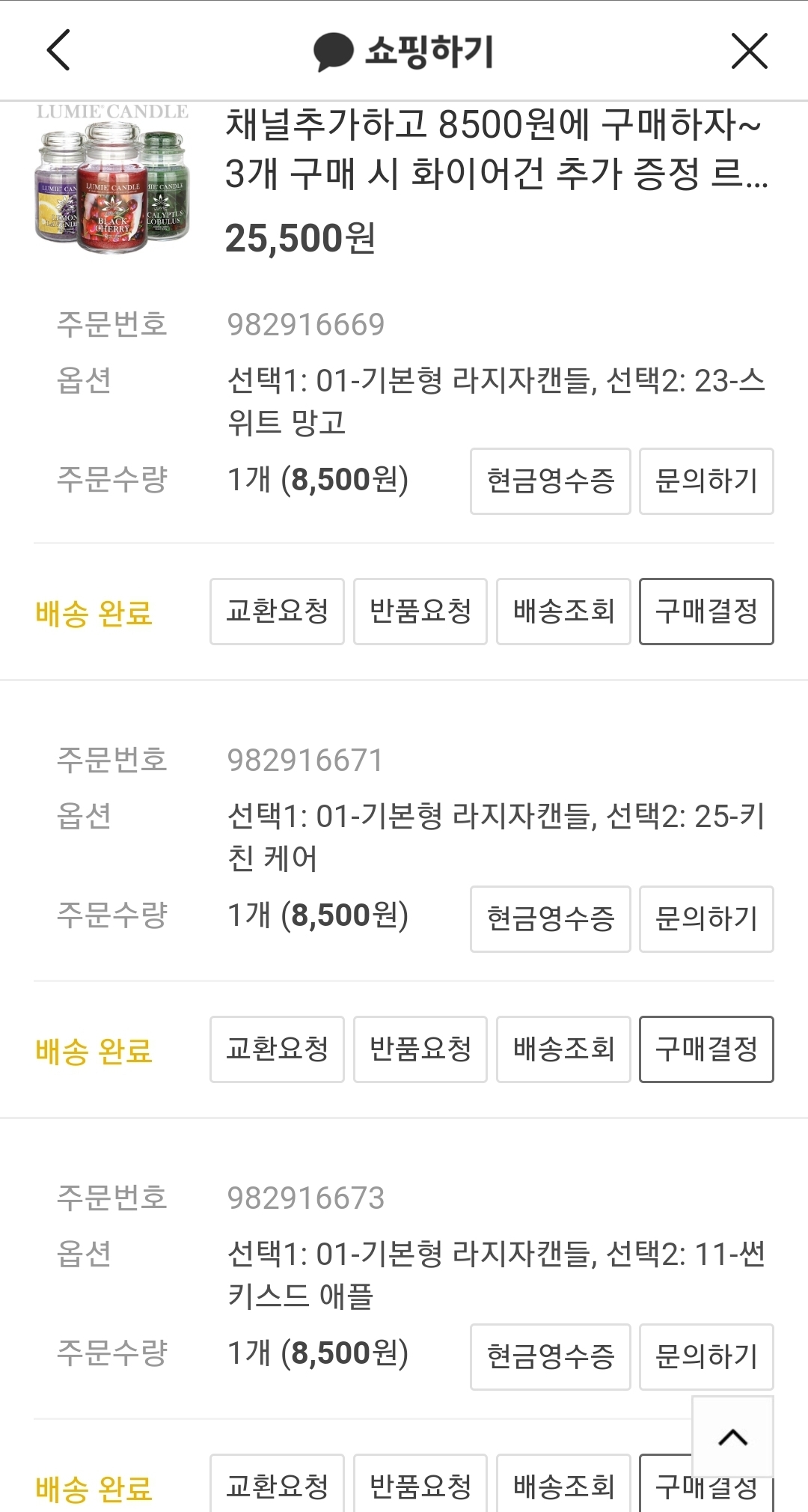Close the shopping page with X
808x1512 pixels.
point(749,51)
